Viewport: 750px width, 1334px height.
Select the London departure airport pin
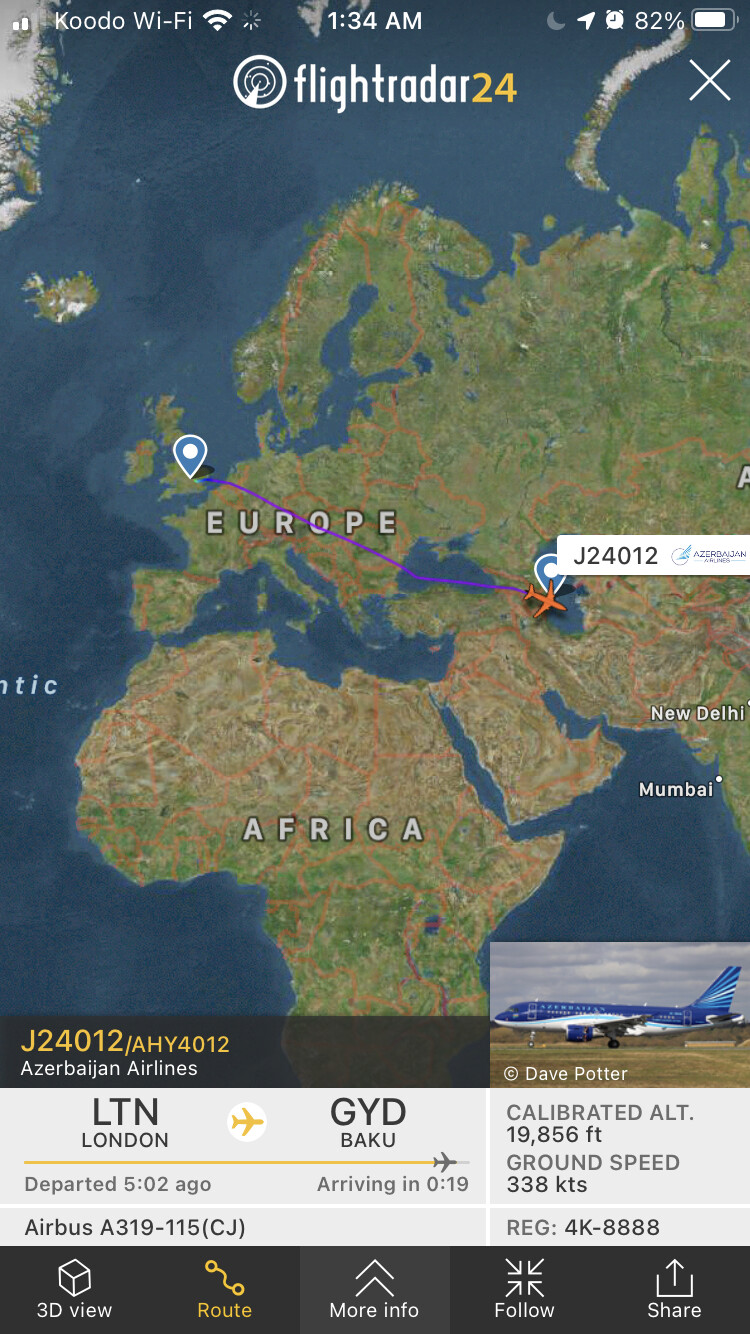point(190,454)
